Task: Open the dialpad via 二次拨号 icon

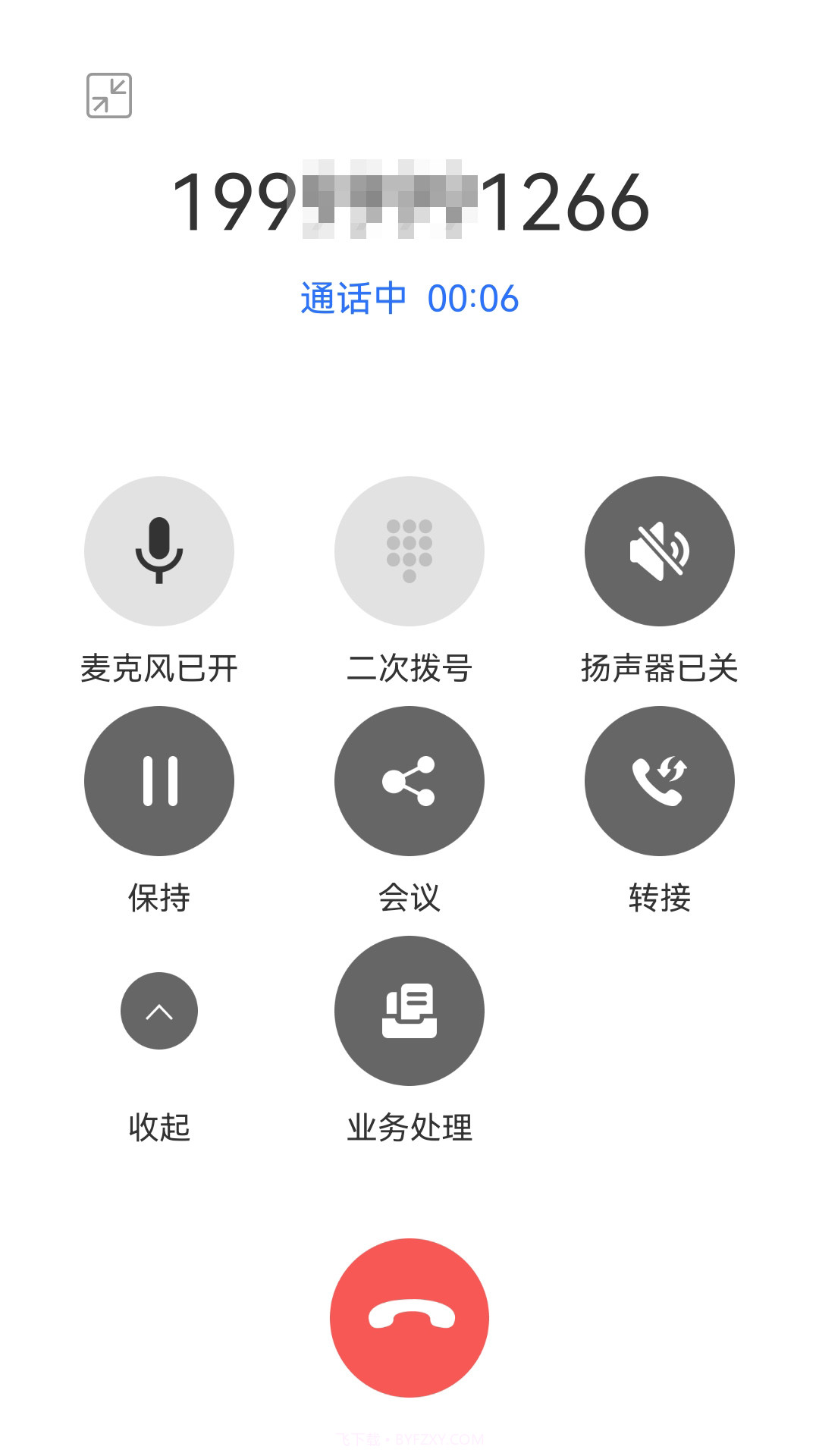Action: (409, 553)
